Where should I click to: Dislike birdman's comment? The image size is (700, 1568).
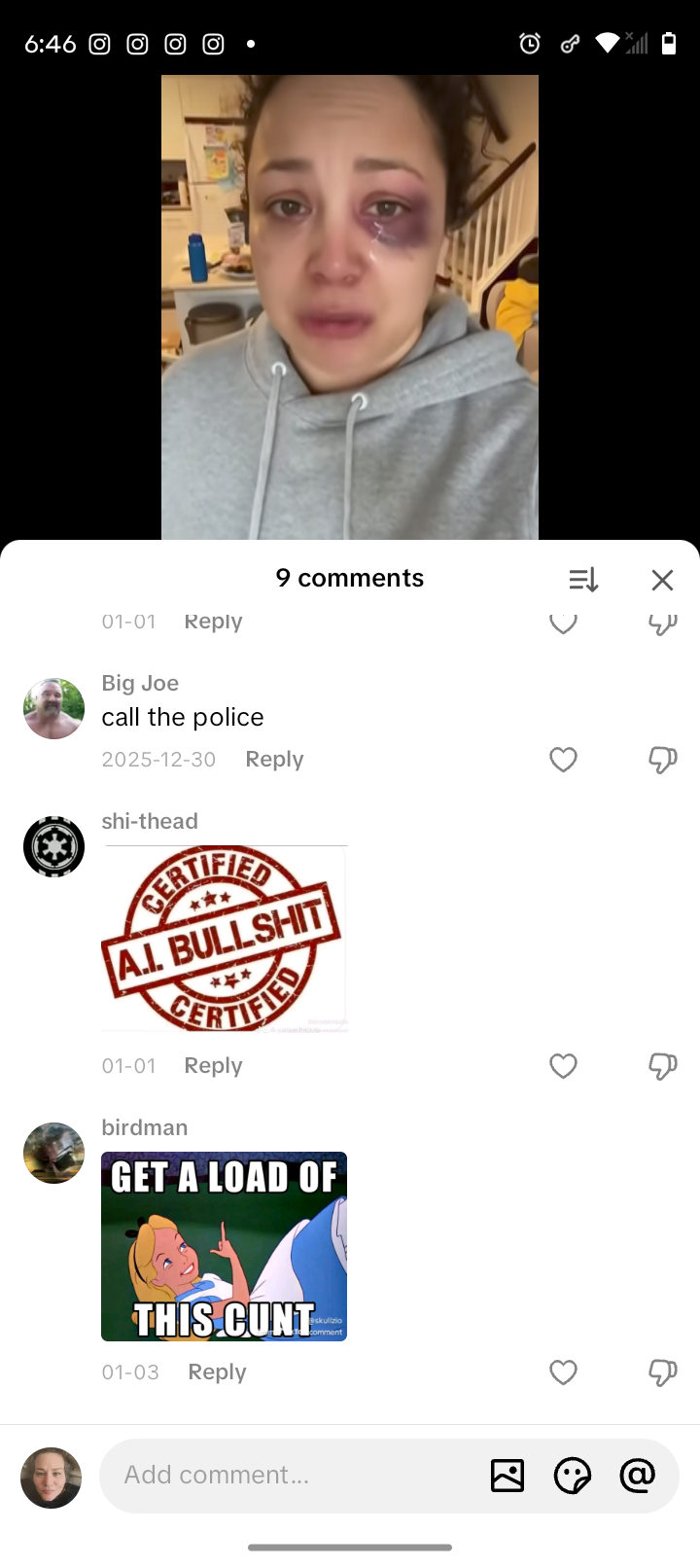(662, 1372)
